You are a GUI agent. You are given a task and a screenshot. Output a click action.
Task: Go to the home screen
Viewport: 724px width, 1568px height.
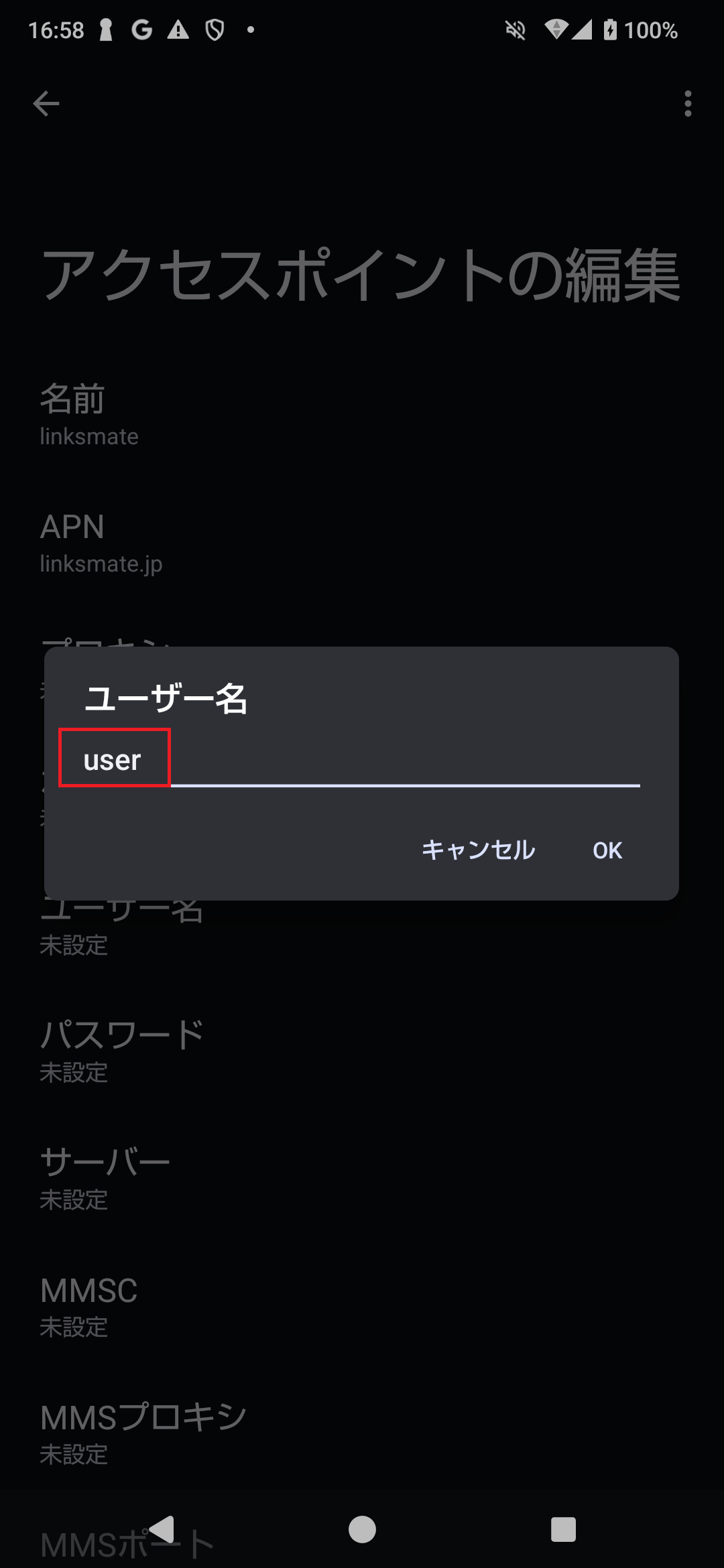[x=362, y=1529]
